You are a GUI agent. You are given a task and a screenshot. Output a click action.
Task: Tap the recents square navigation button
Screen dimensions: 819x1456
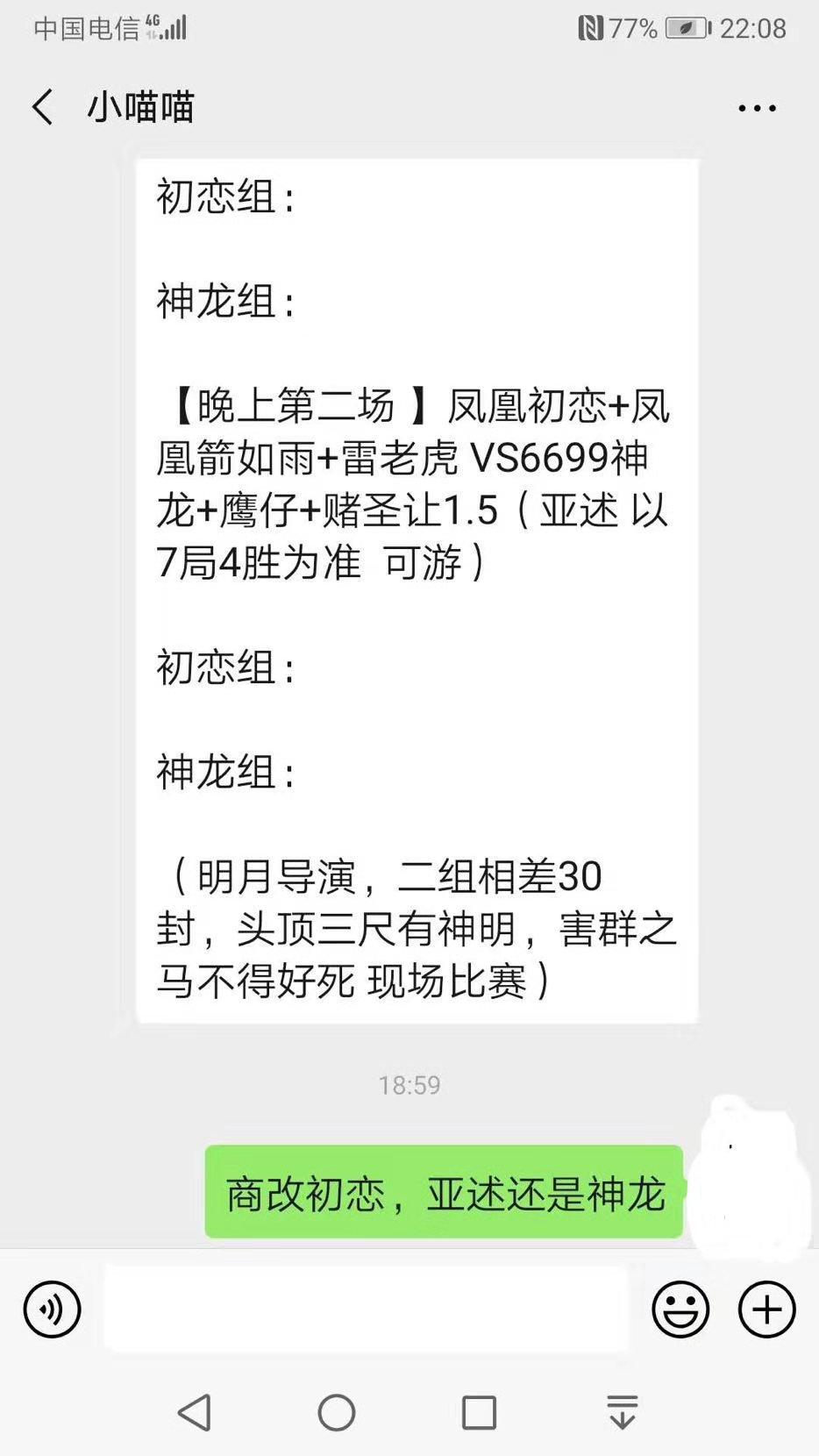pyautogui.click(x=478, y=1412)
